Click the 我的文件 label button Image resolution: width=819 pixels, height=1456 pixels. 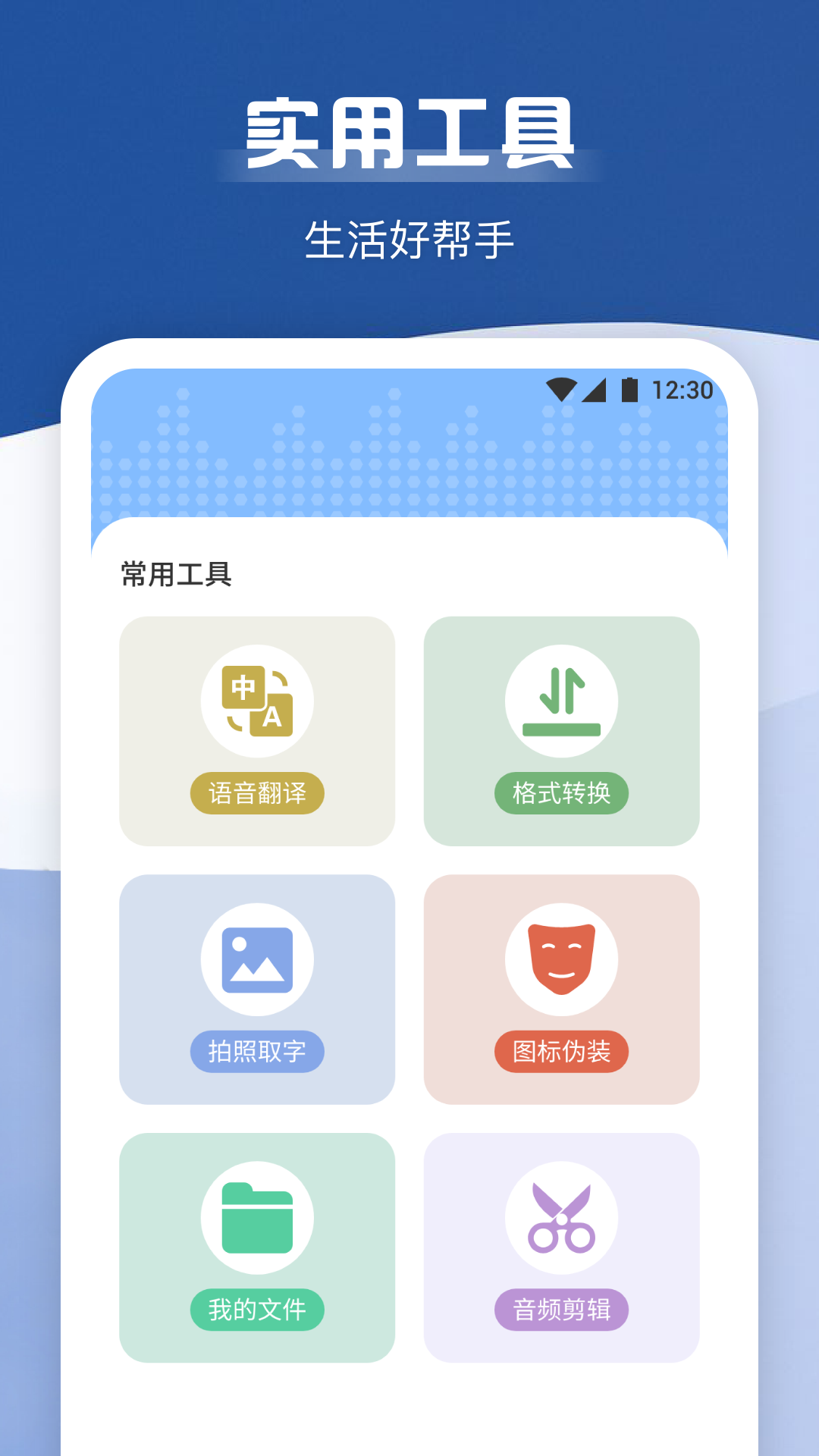(x=258, y=1309)
